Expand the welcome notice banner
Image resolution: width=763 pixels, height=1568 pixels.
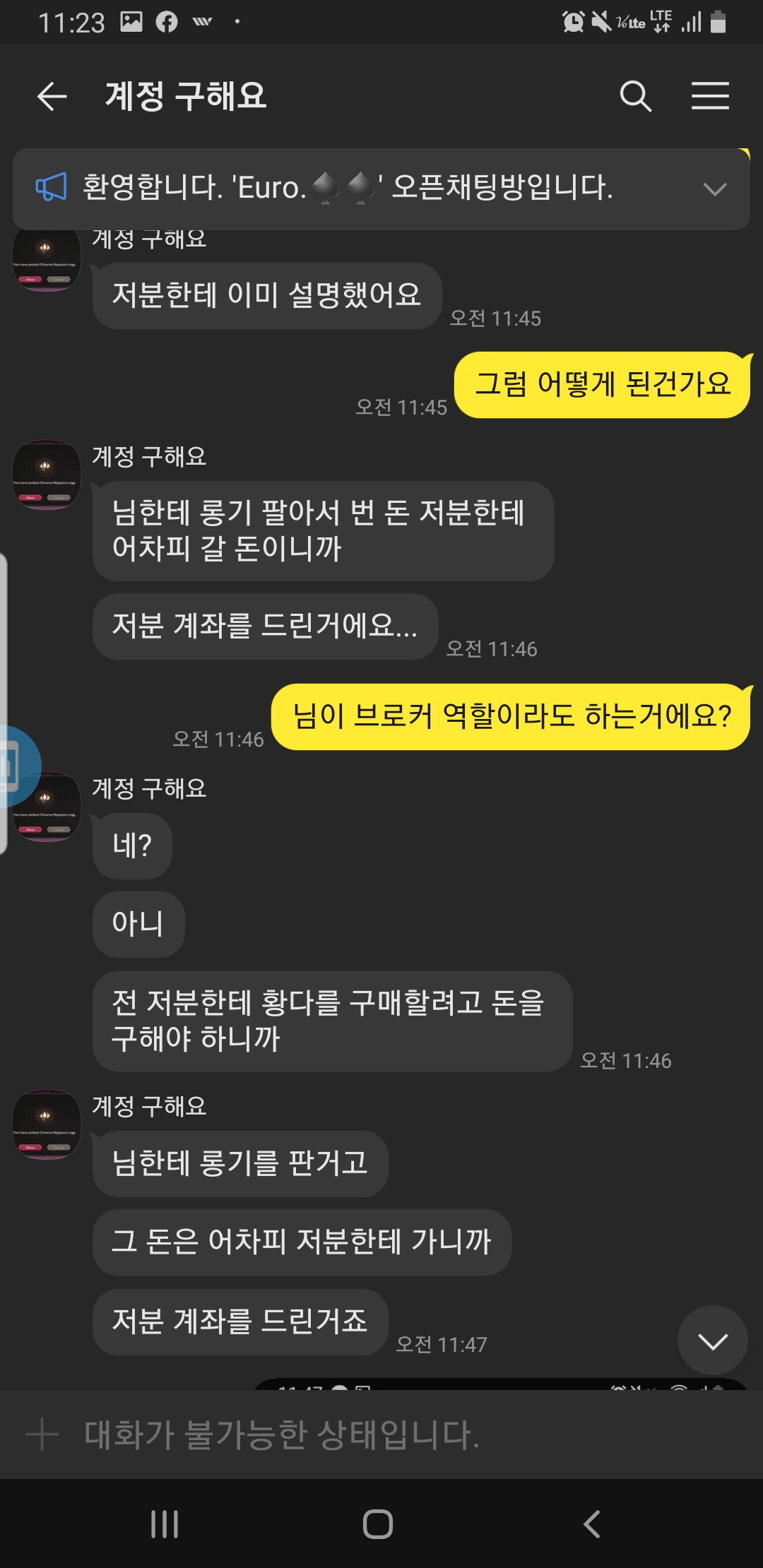(714, 189)
